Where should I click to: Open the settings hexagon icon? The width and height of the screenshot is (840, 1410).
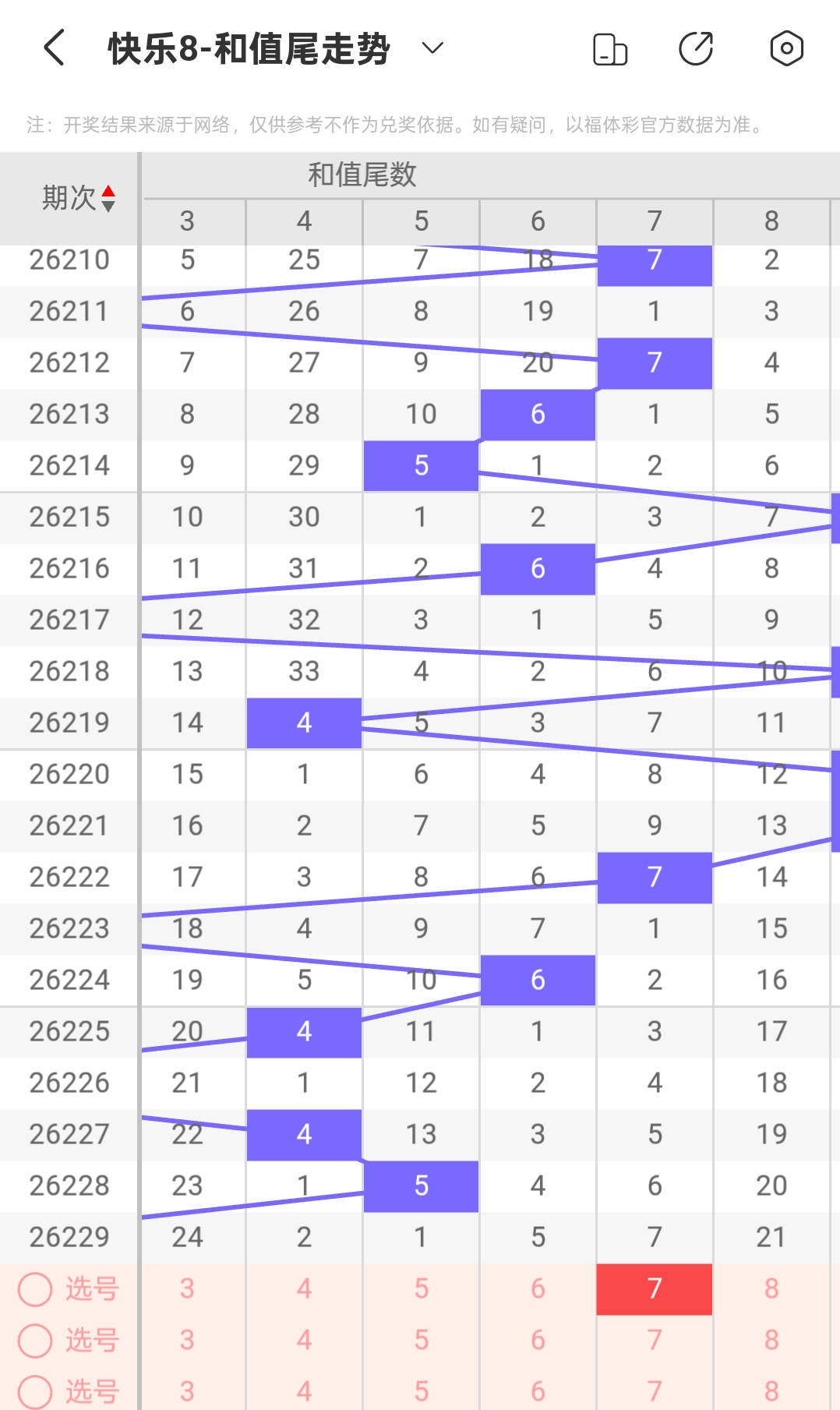click(x=786, y=49)
